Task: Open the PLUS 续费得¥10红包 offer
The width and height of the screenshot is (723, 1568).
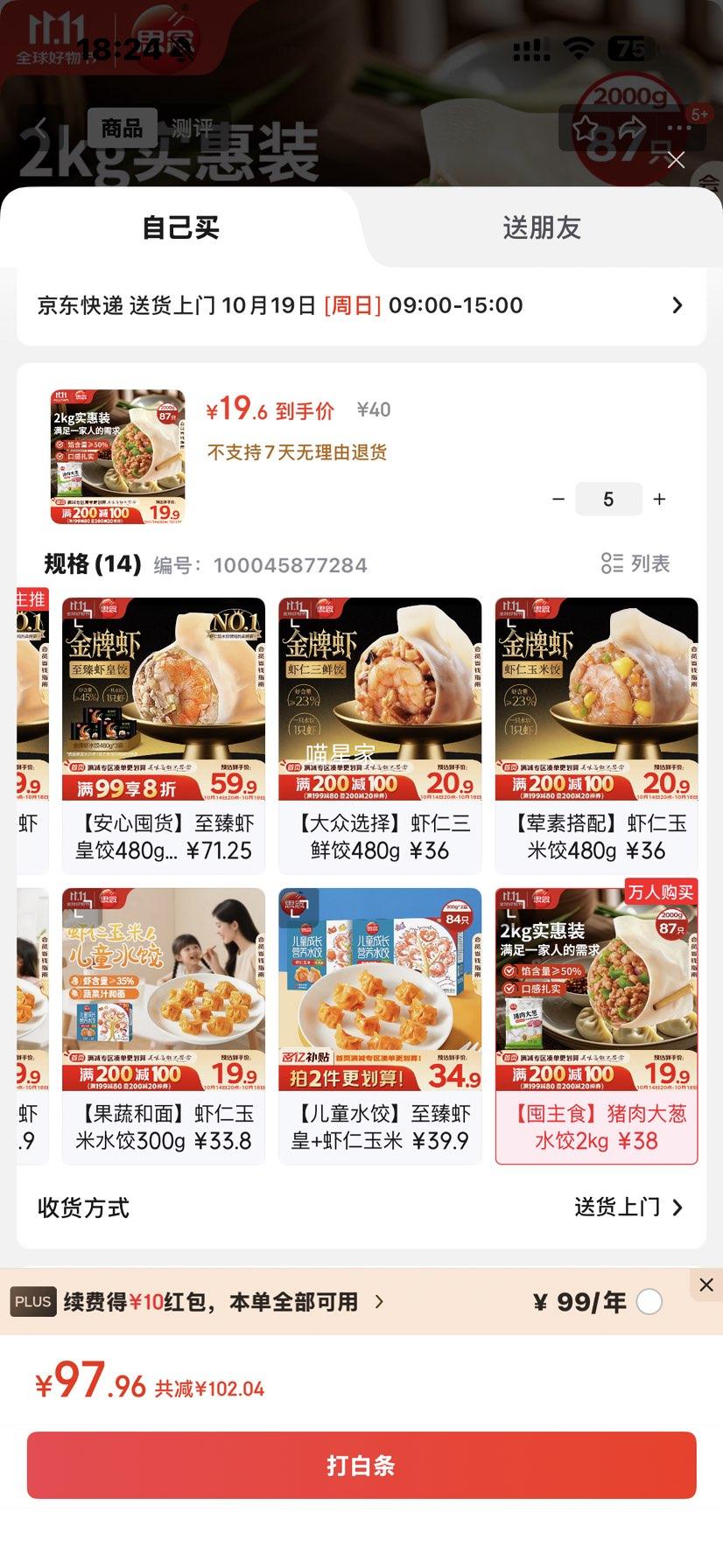Action: [x=219, y=1302]
